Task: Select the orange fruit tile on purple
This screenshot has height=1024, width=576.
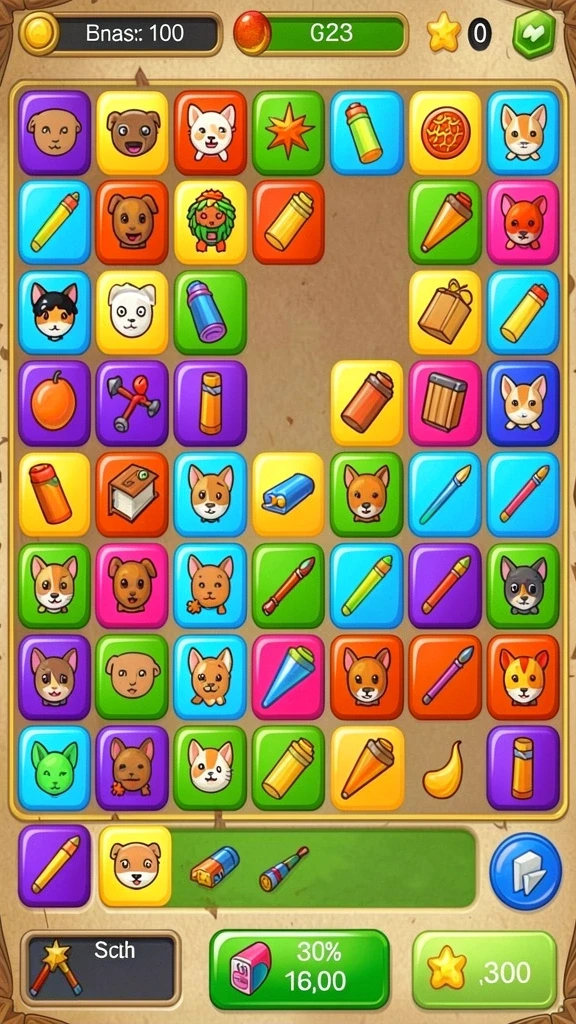Action: [54, 404]
